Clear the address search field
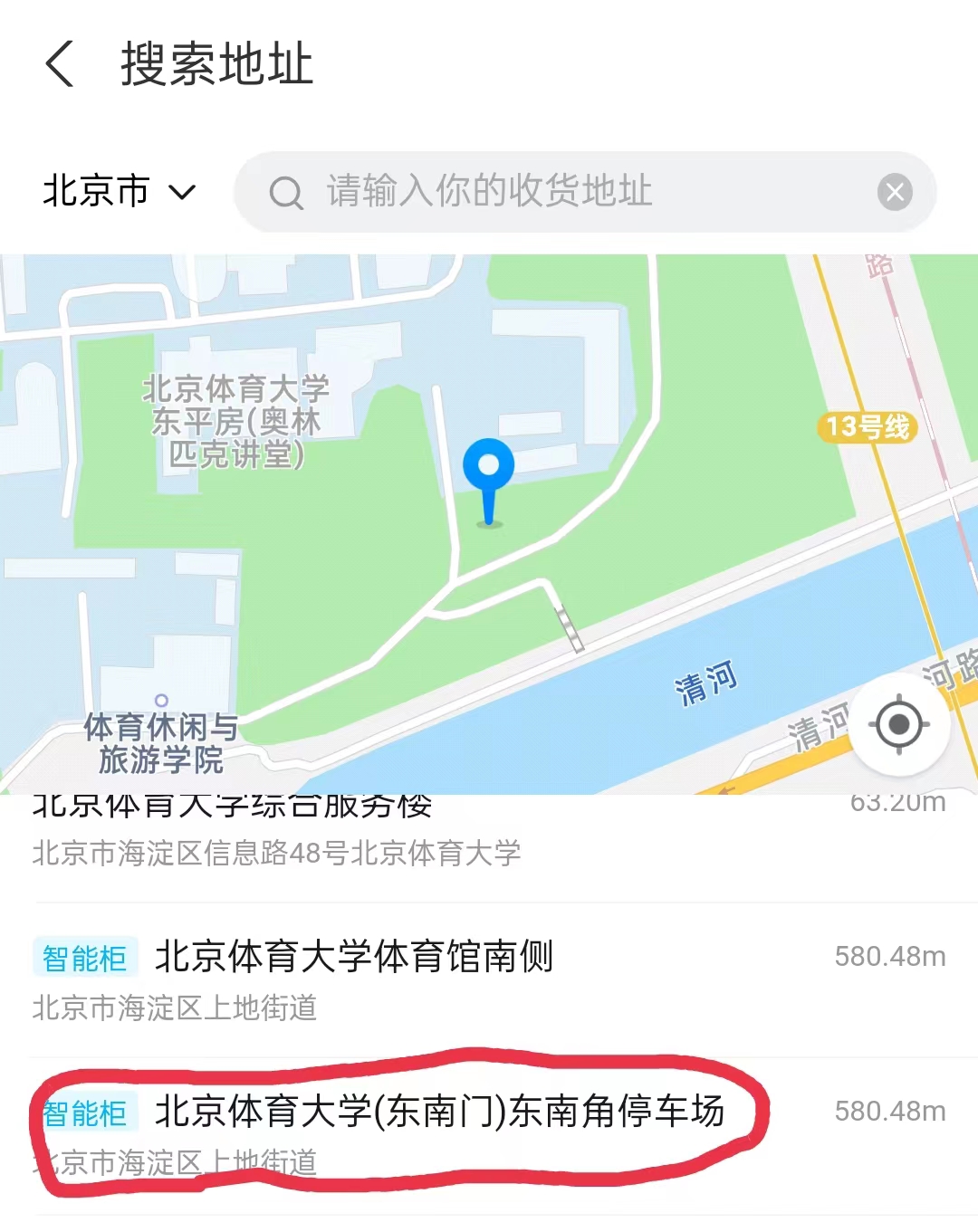Viewport: 978px width, 1232px height. click(x=895, y=192)
